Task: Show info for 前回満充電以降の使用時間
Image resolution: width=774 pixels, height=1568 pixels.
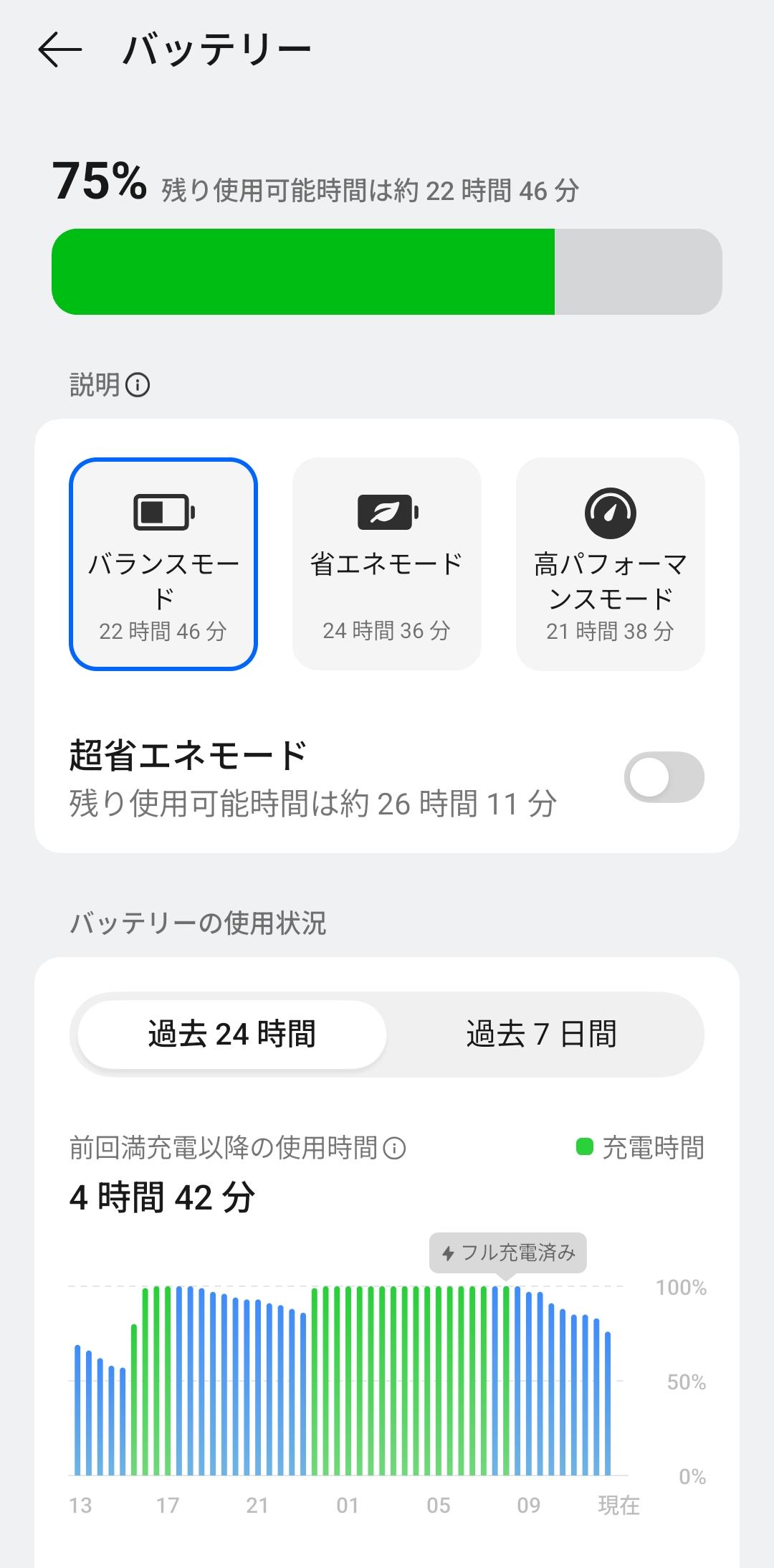Action: tap(395, 1149)
